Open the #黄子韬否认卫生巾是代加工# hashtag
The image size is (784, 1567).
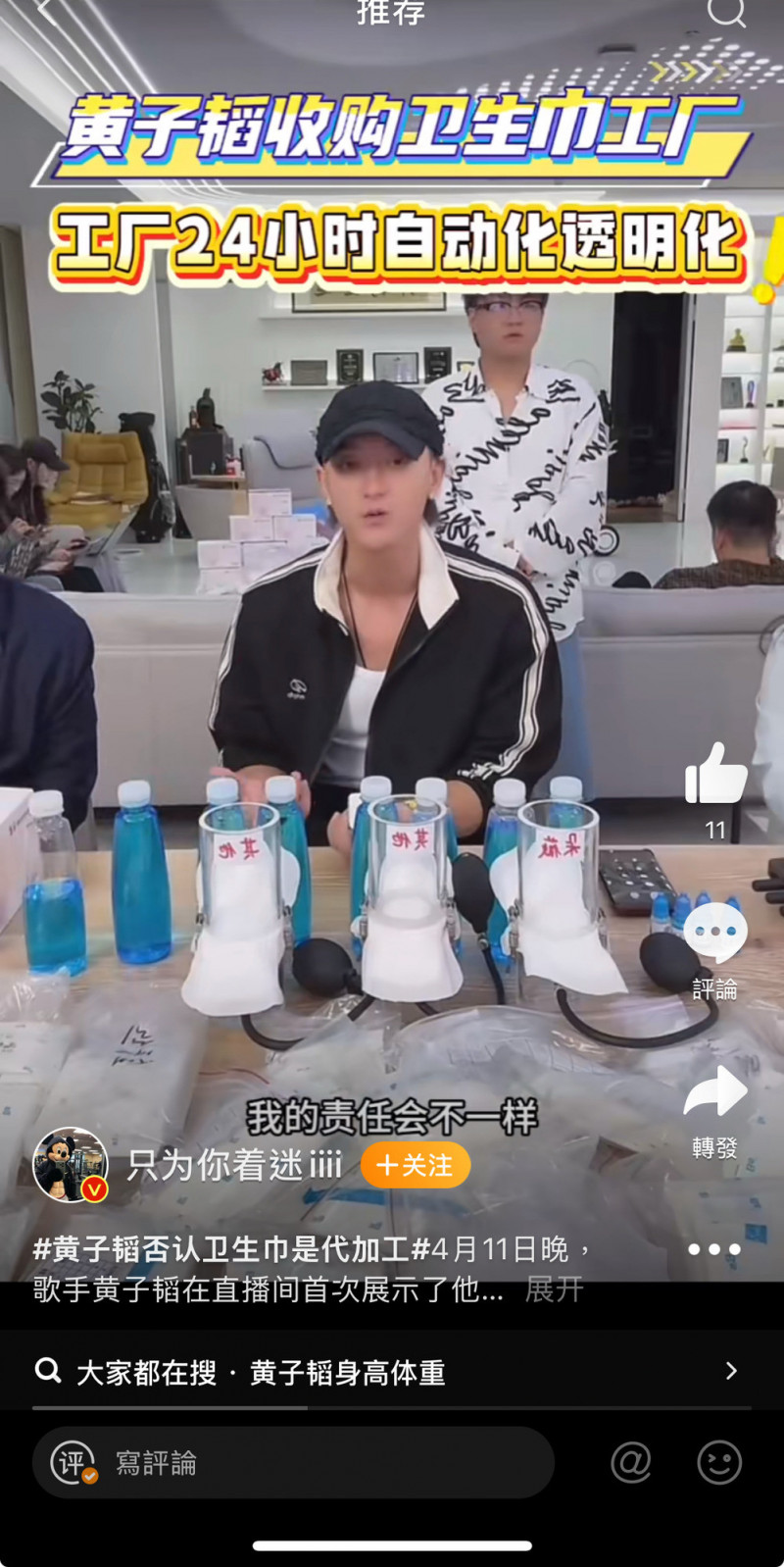(x=231, y=1249)
